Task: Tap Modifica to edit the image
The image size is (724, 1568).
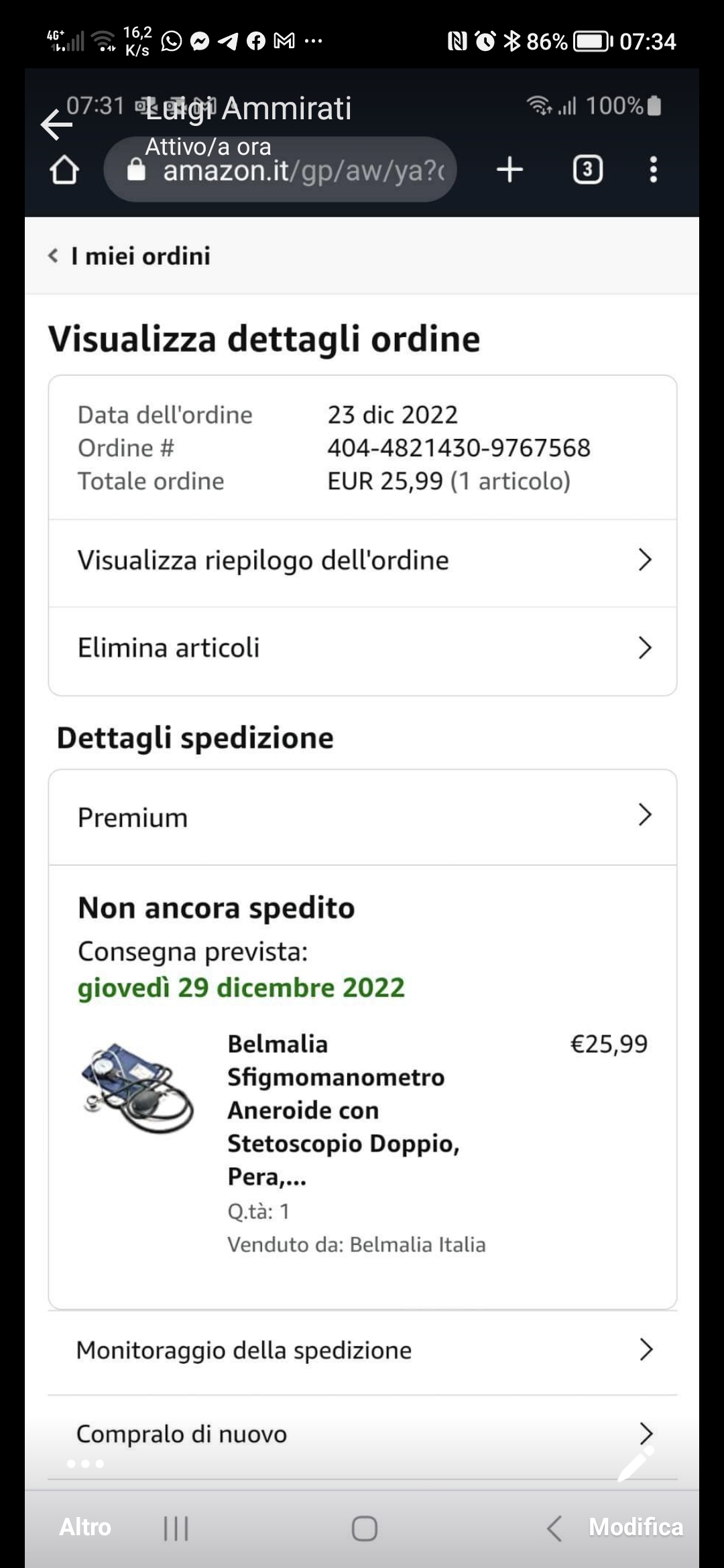Action: (x=636, y=1526)
